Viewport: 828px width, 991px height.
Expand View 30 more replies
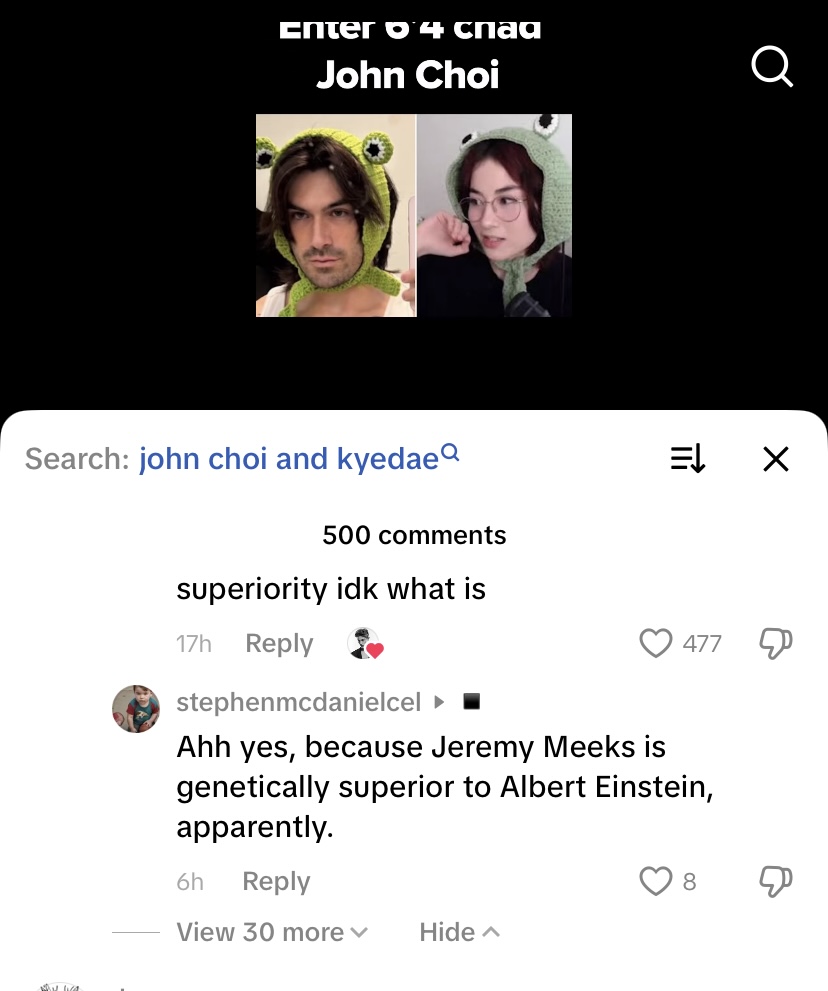(x=272, y=932)
